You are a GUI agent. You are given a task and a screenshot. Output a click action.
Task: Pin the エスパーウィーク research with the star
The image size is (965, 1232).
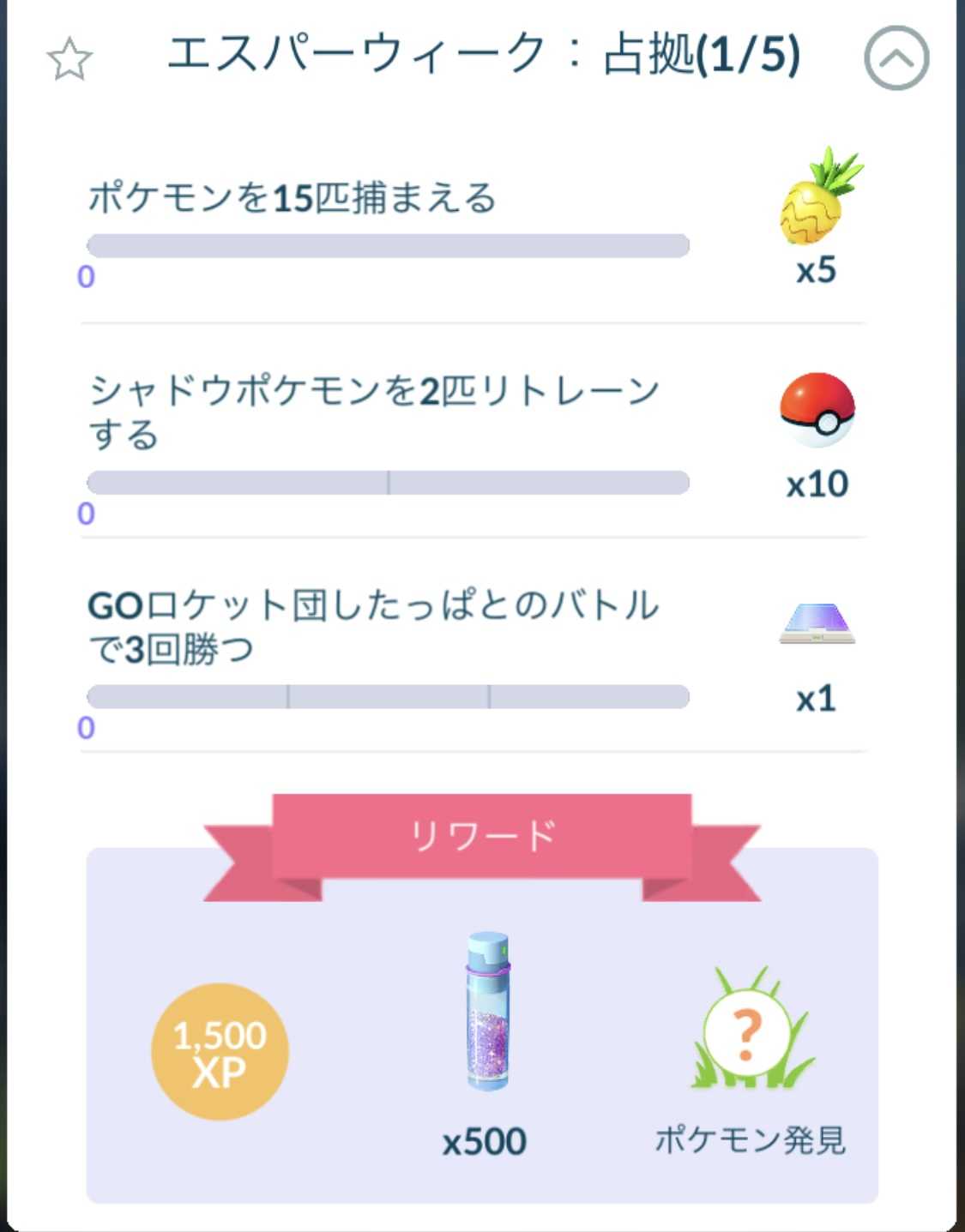(x=69, y=60)
